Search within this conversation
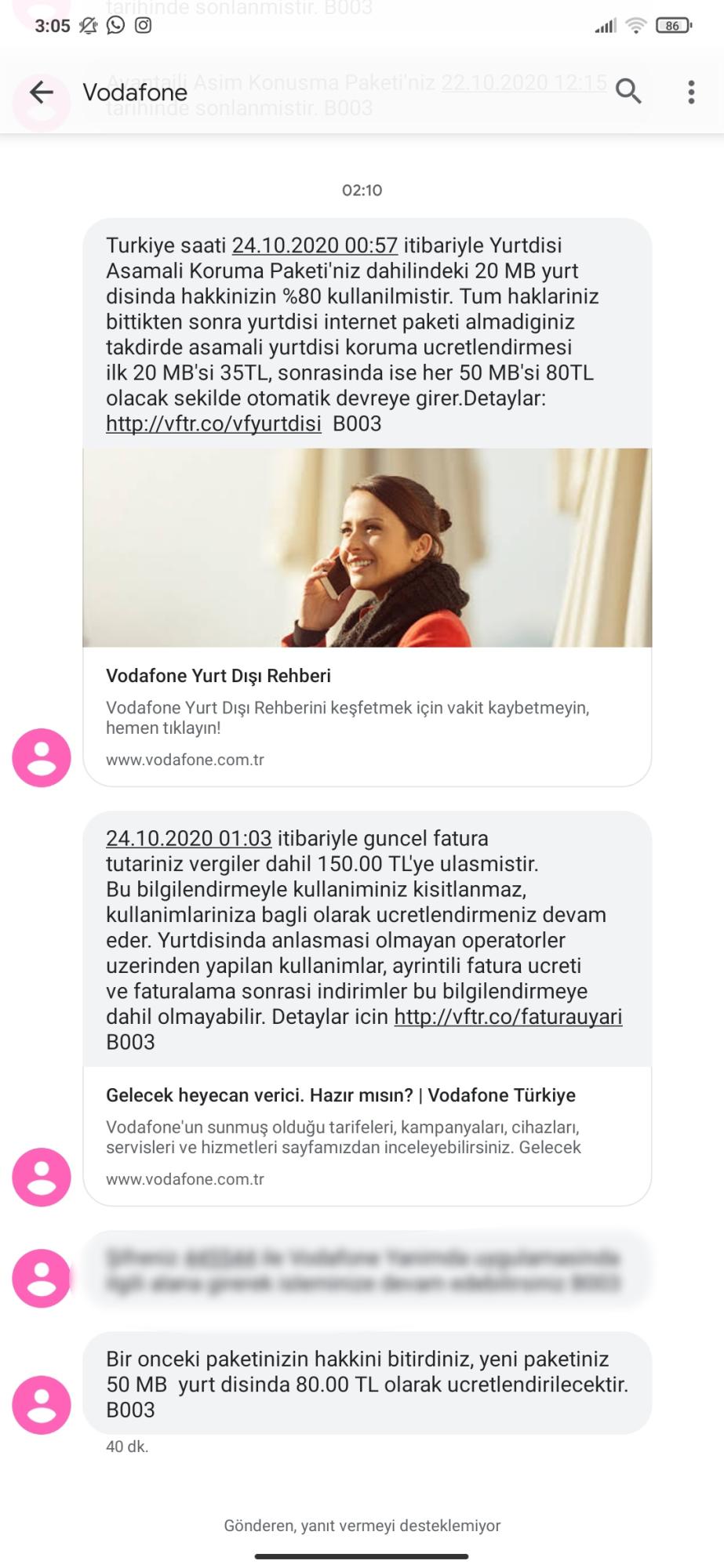The height and width of the screenshot is (1568, 724). pyautogui.click(x=628, y=92)
